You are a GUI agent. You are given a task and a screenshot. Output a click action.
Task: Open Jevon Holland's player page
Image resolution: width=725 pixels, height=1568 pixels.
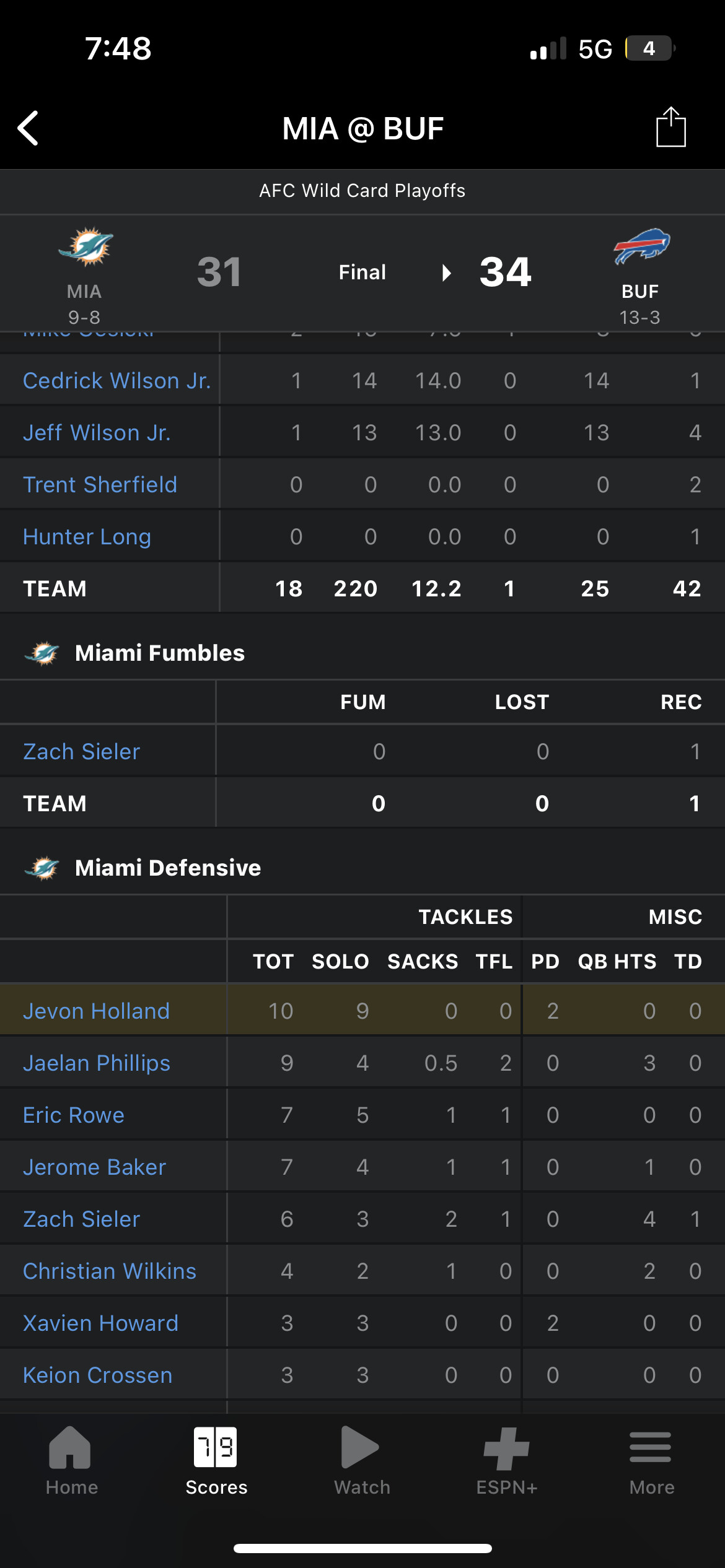(96, 1011)
